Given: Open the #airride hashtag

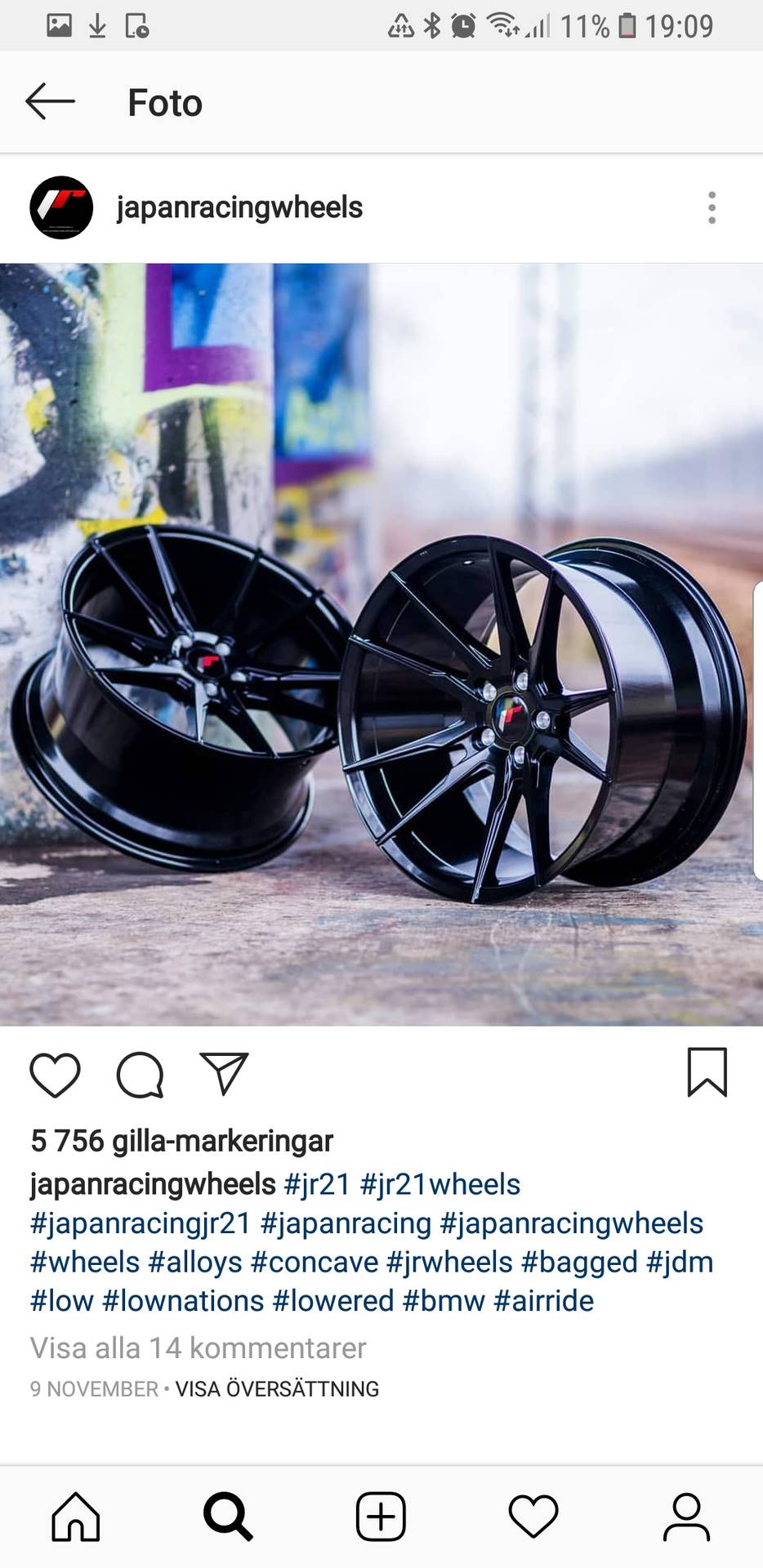Looking at the screenshot, I should pyautogui.click(x=543, y=1300).
